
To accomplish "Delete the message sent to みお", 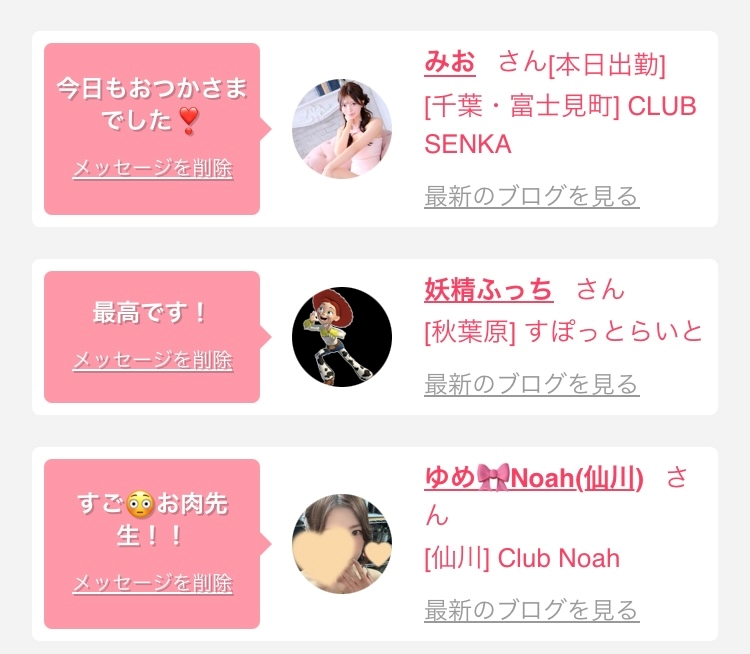I will pos(153,168).
